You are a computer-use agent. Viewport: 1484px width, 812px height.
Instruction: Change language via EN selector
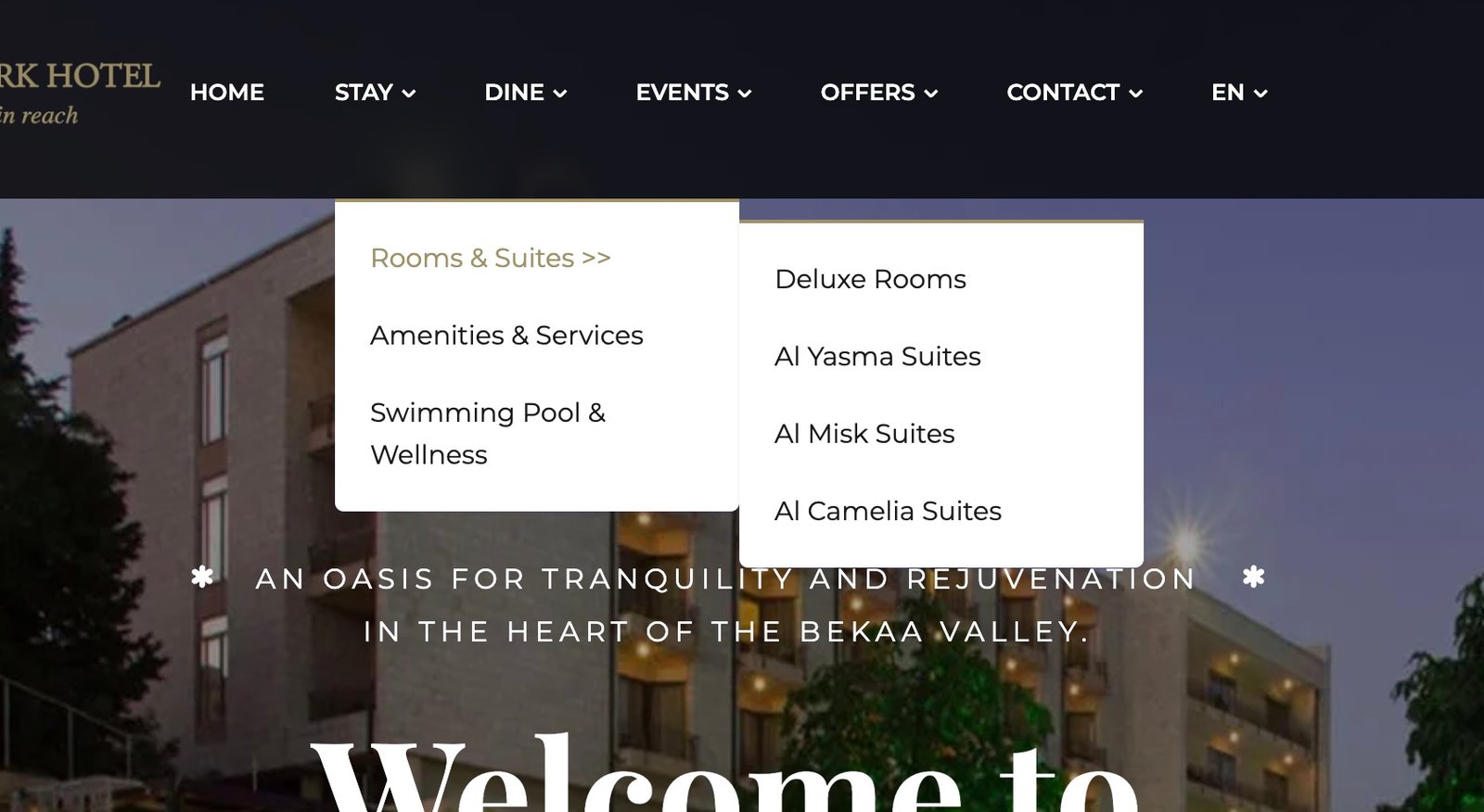tap(1238, 93)
